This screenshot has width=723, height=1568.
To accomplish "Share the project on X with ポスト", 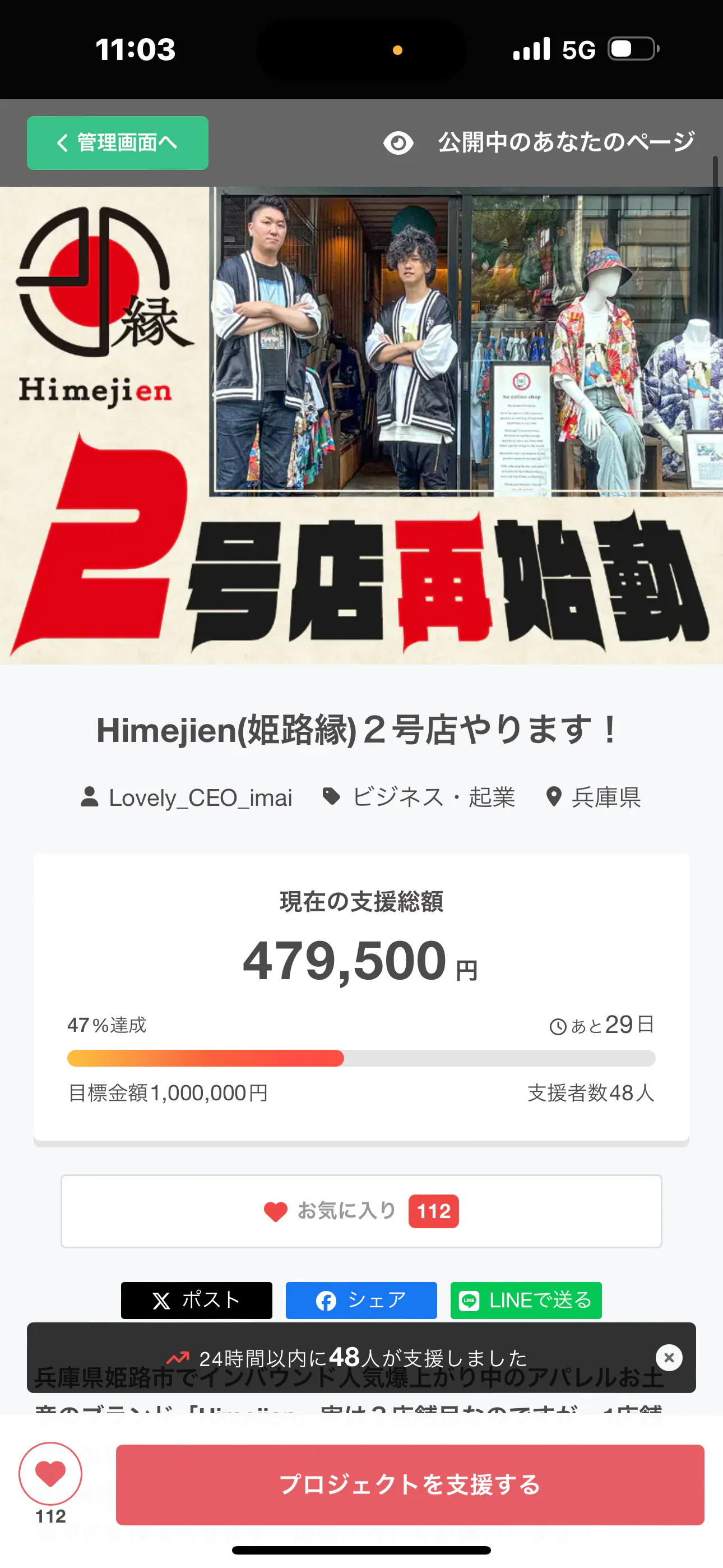I will [197, 1300].
